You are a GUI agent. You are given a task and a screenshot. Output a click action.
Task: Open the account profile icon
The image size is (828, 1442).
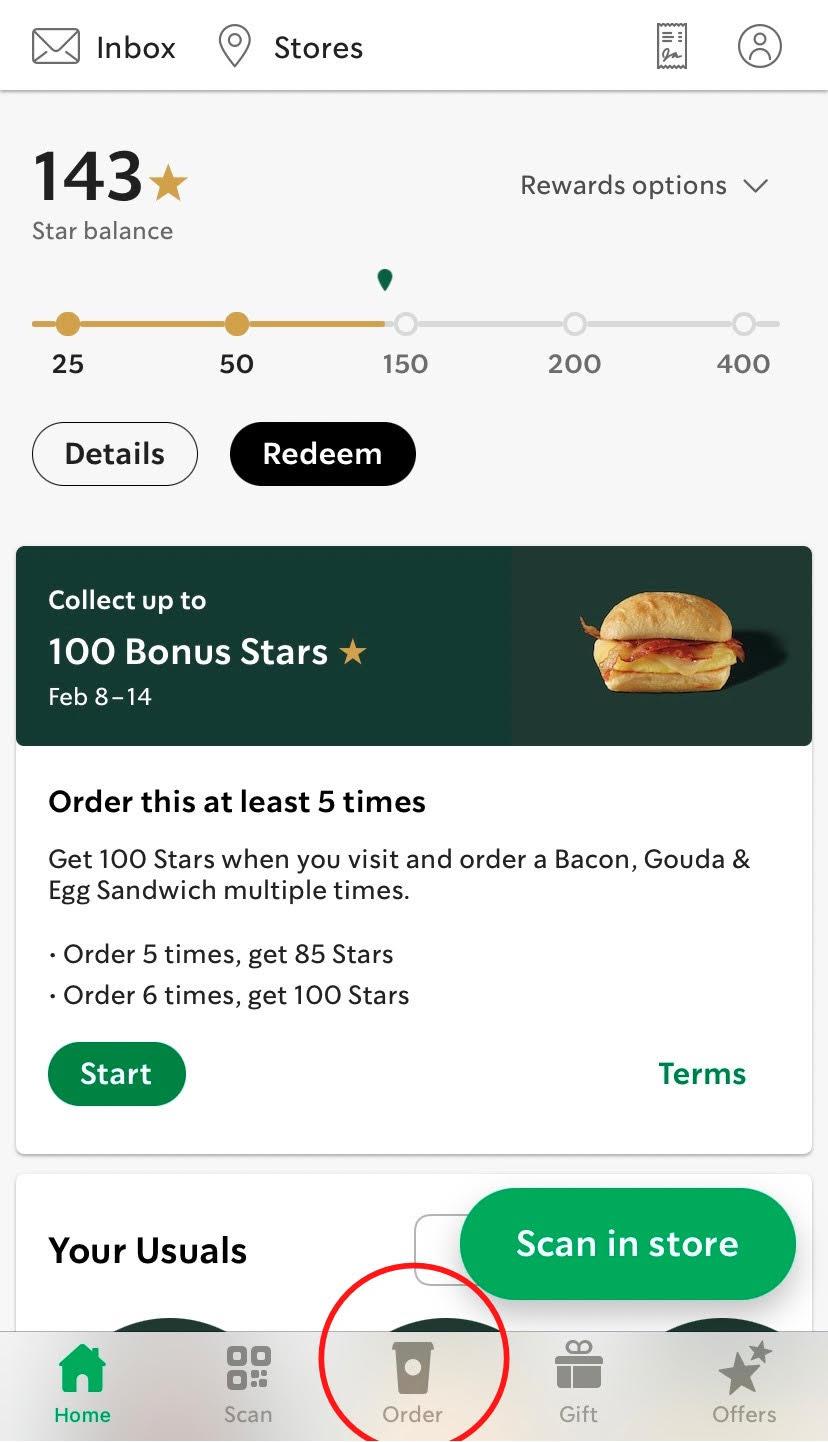(759, 47)
